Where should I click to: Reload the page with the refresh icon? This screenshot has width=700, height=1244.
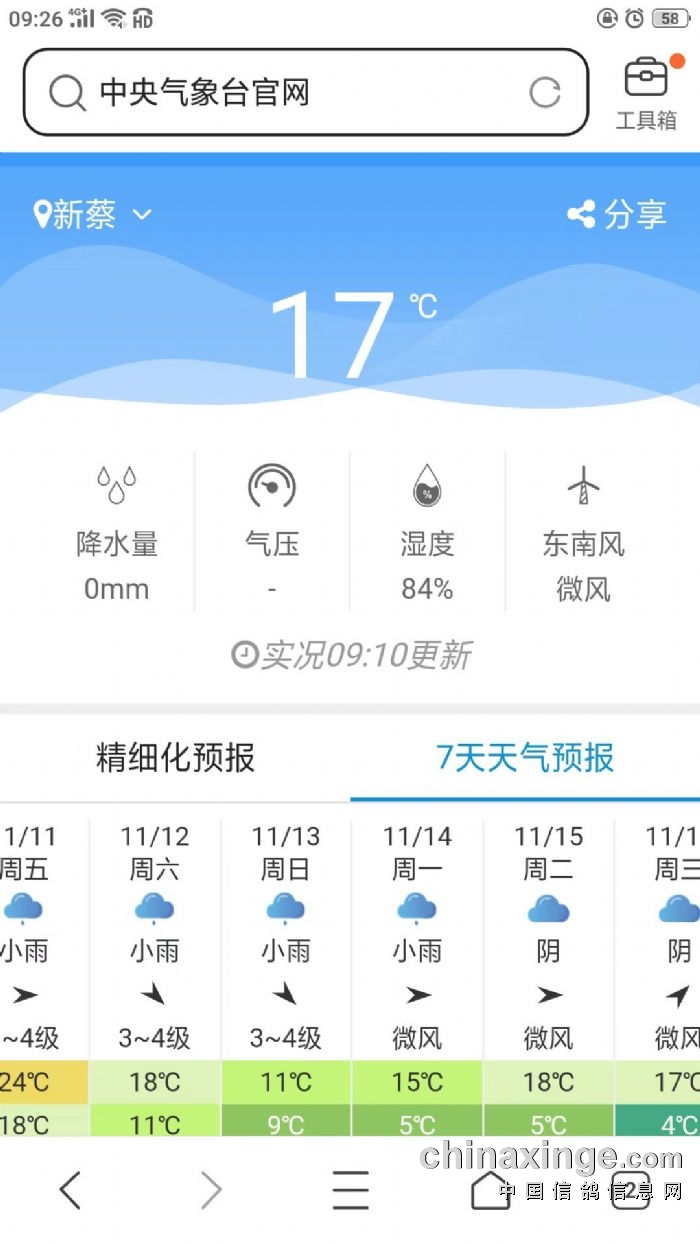(x=545, y=93)
